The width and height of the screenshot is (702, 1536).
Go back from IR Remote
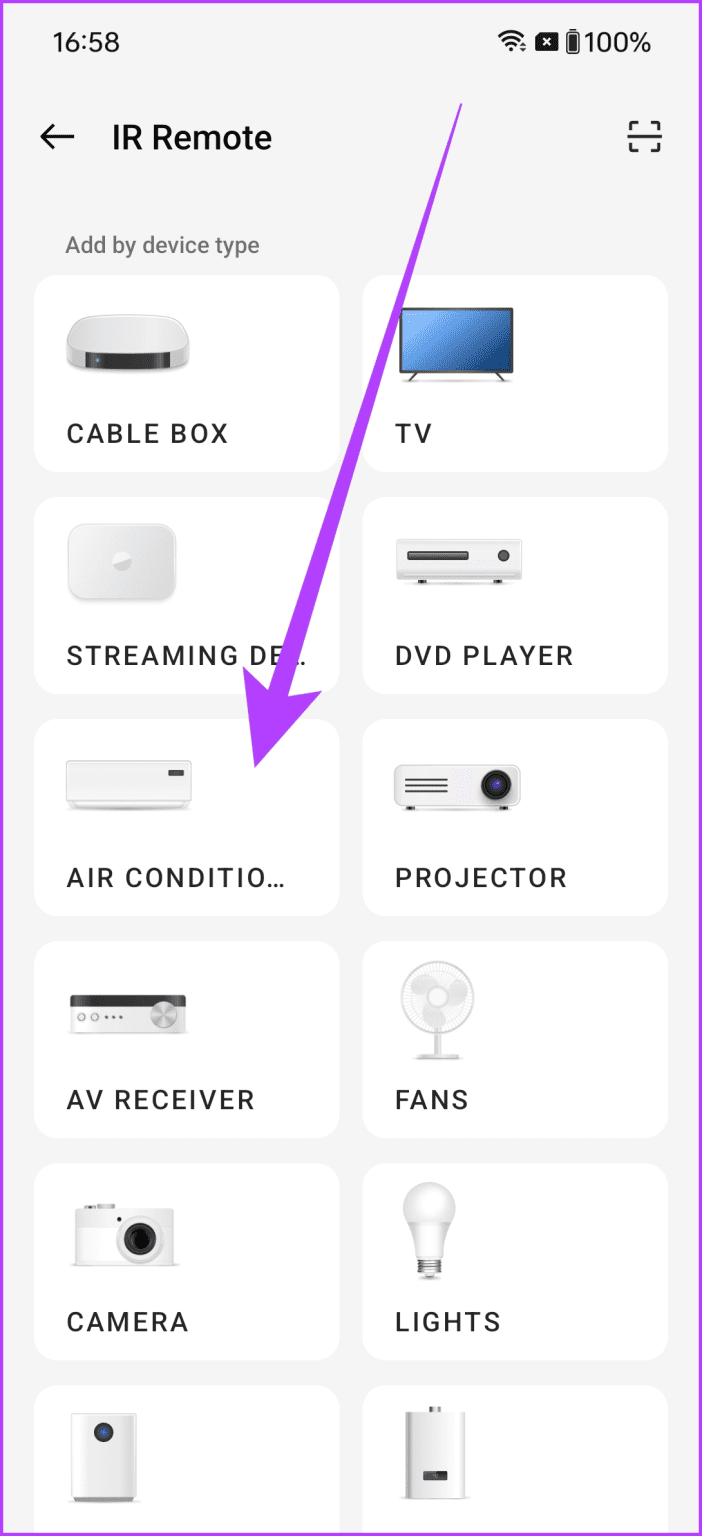pyautogui.click(x=57, y=137)
